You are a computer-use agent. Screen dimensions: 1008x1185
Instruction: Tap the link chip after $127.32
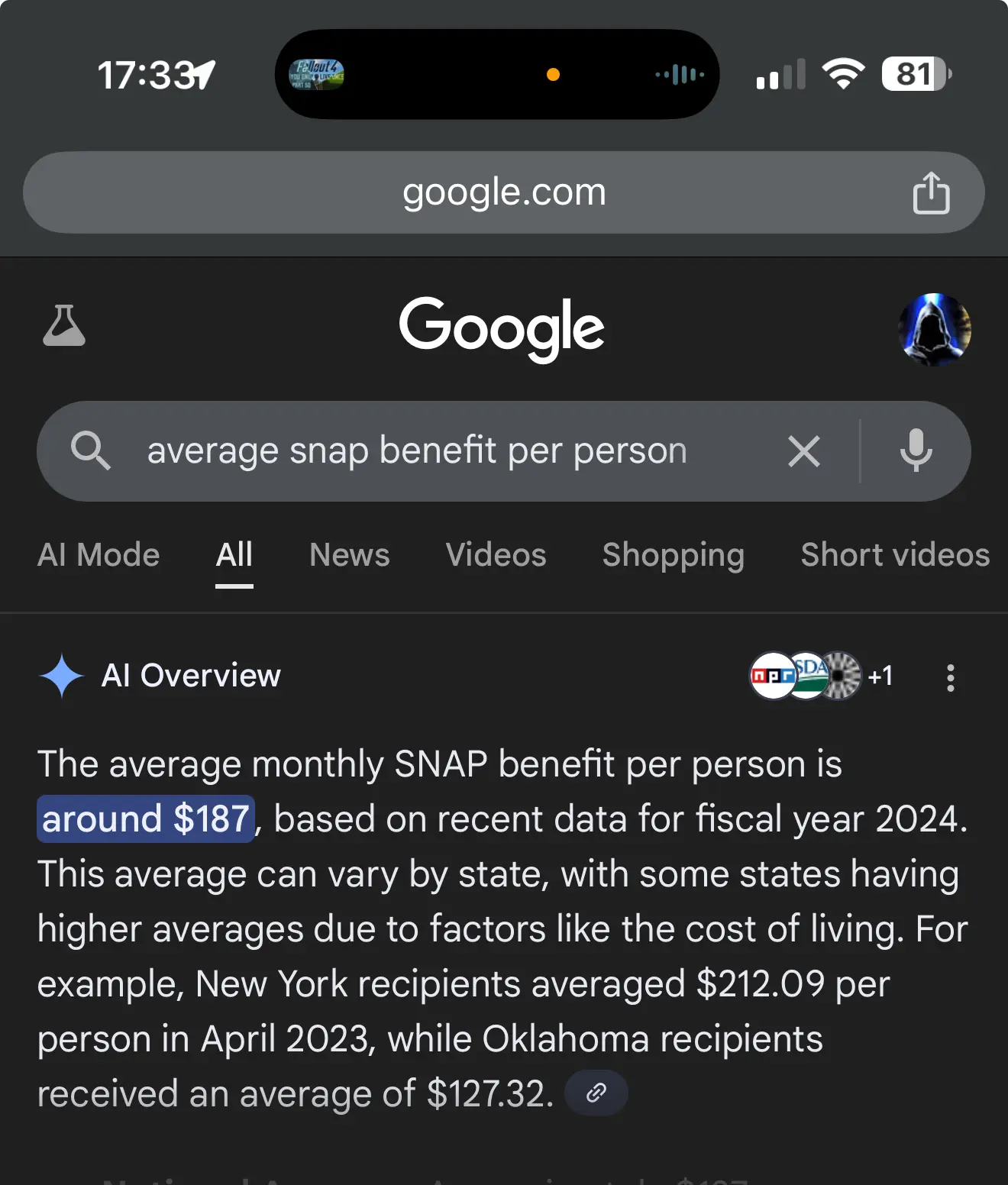pyautogui.click(x=596, y=1093)
